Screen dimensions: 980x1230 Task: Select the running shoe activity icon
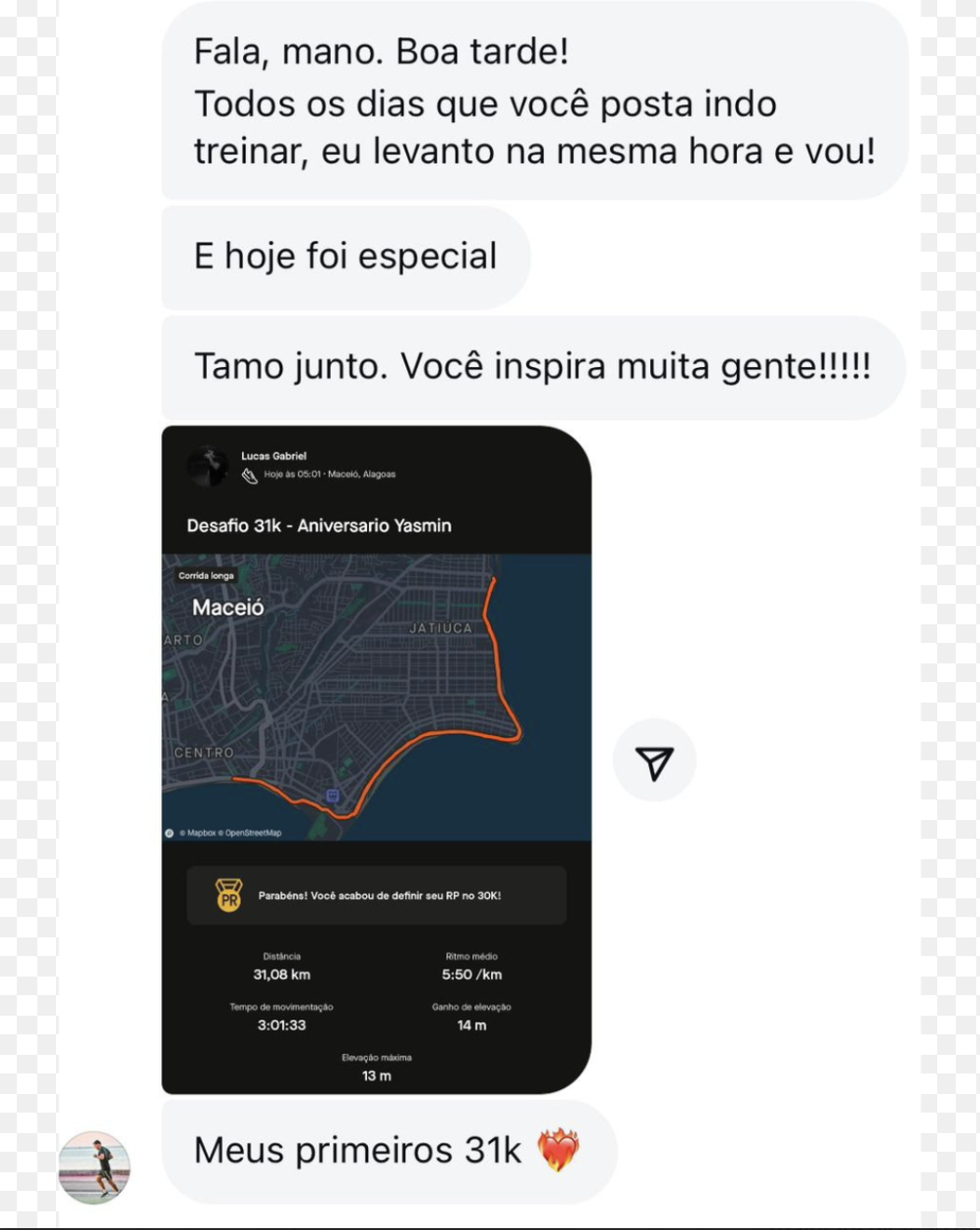(x=250, y=474)
